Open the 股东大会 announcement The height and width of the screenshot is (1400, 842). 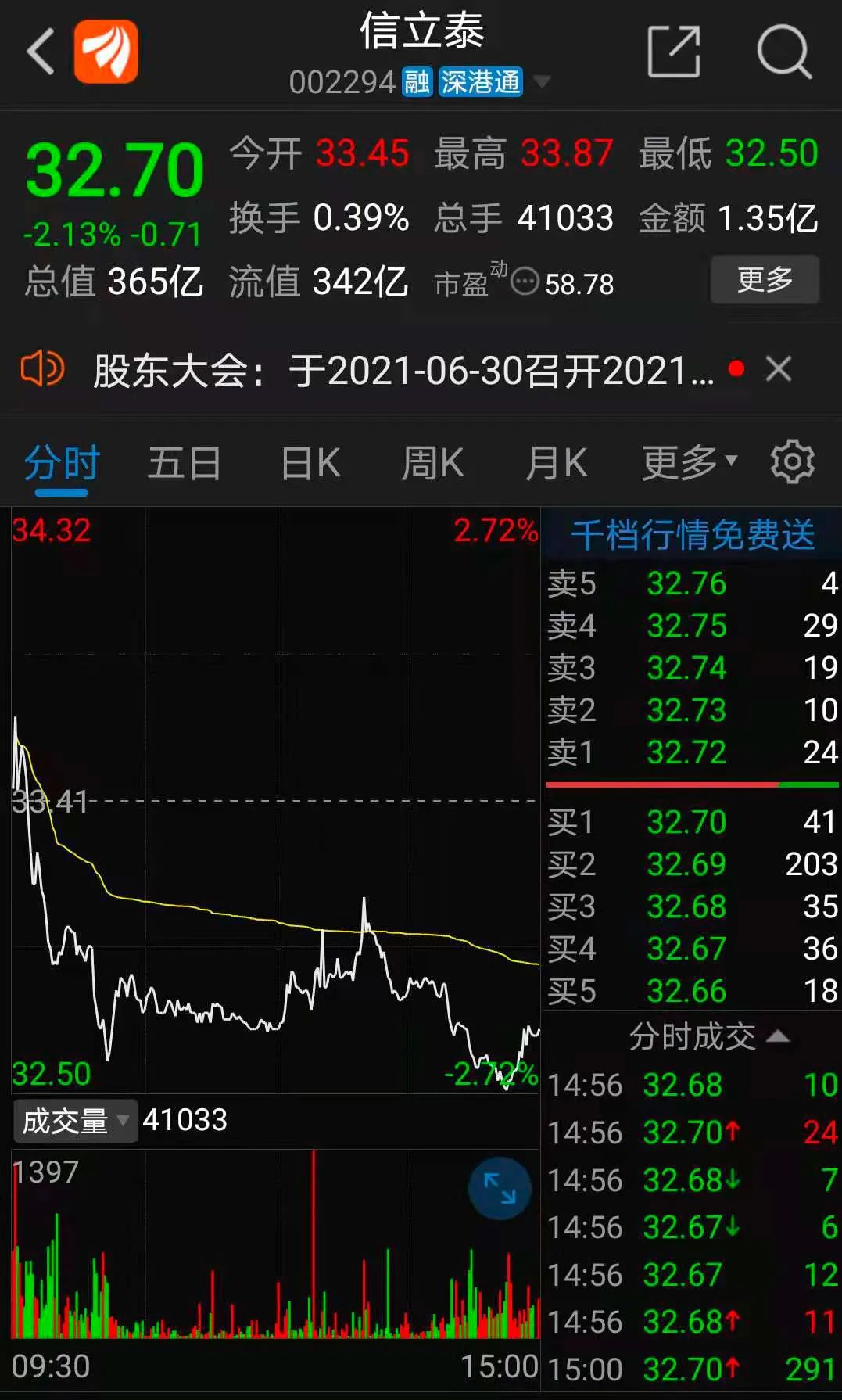[403, 370]
